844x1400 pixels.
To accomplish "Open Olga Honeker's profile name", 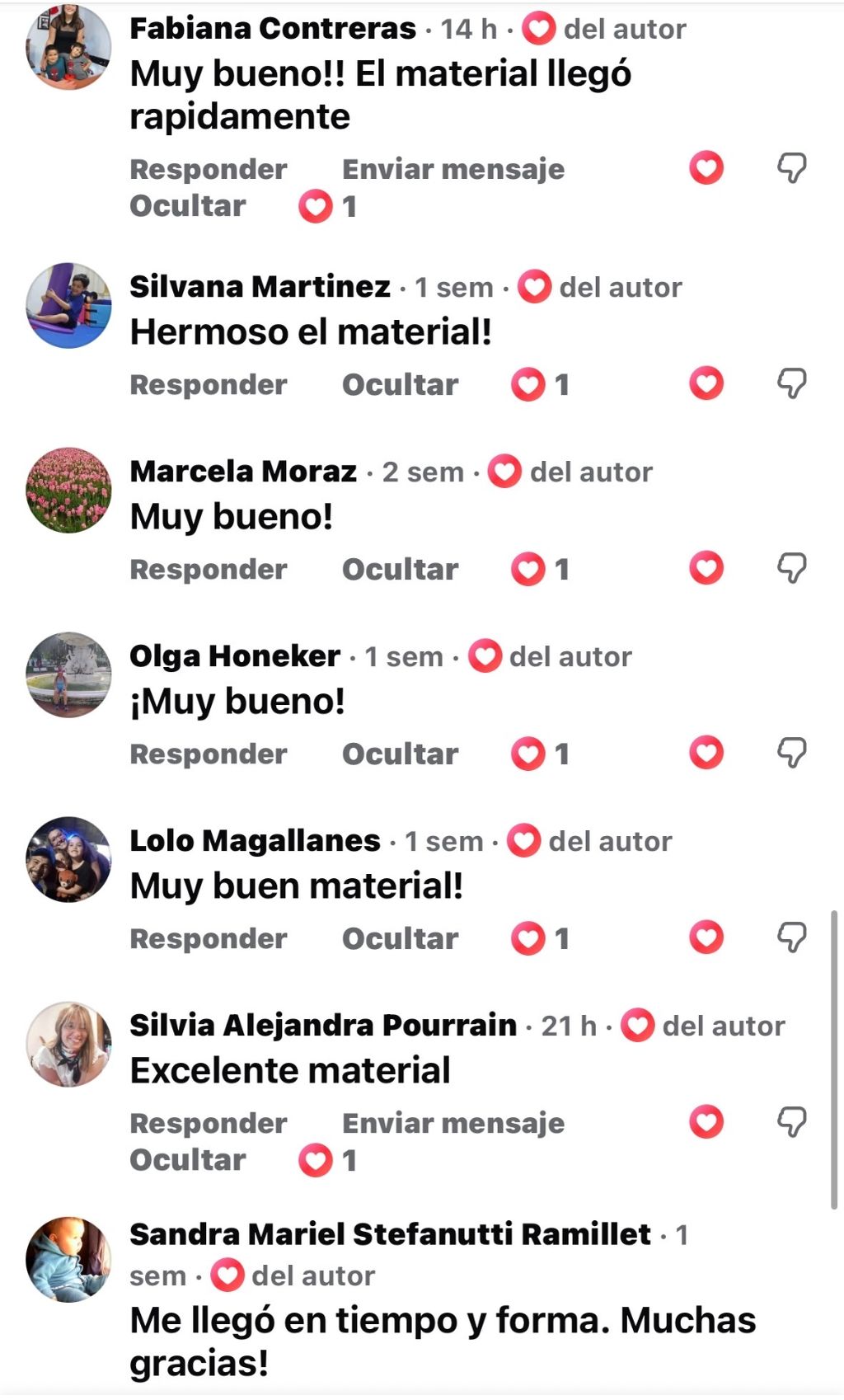I will click(235, 656).
